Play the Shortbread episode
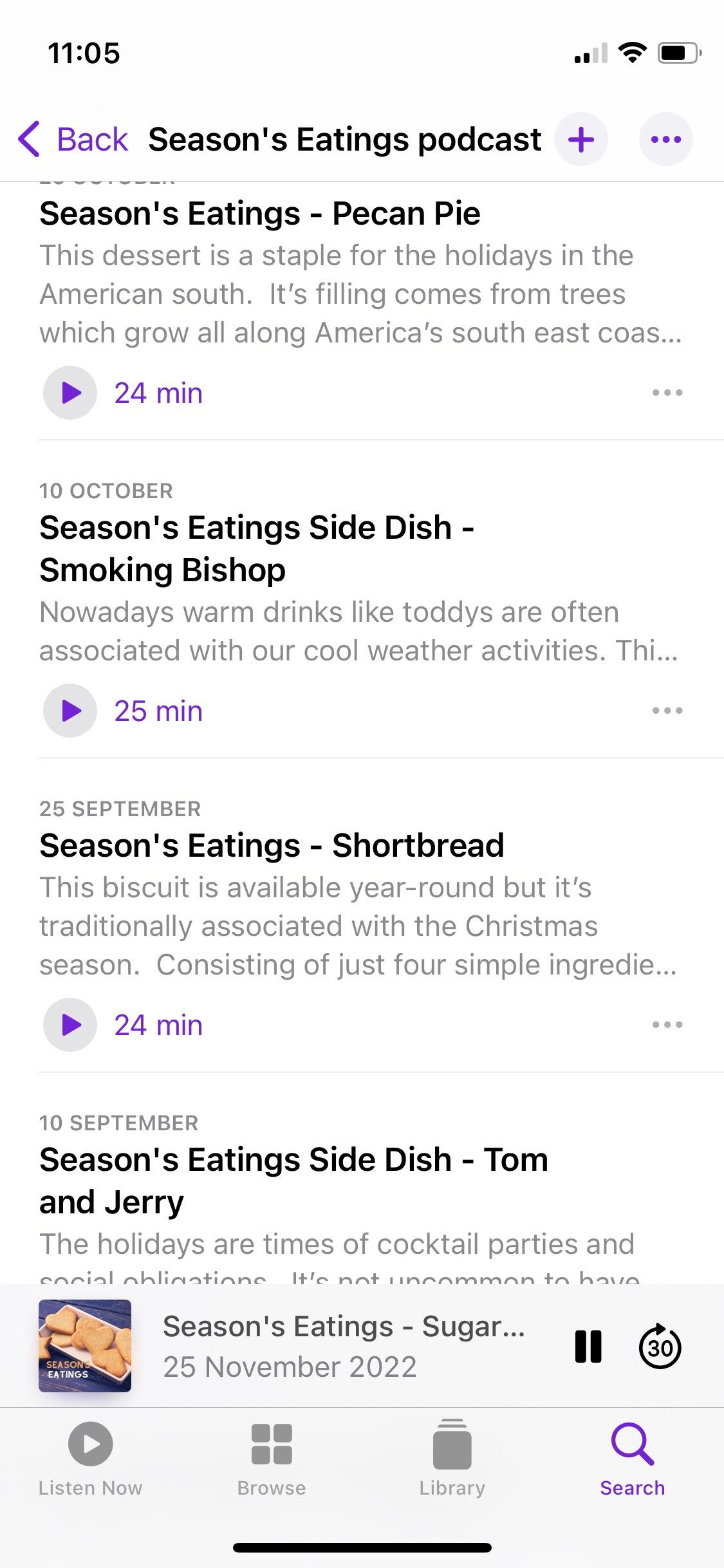Viewport: 724px width, 1568px height. (x=70, y=1025)
